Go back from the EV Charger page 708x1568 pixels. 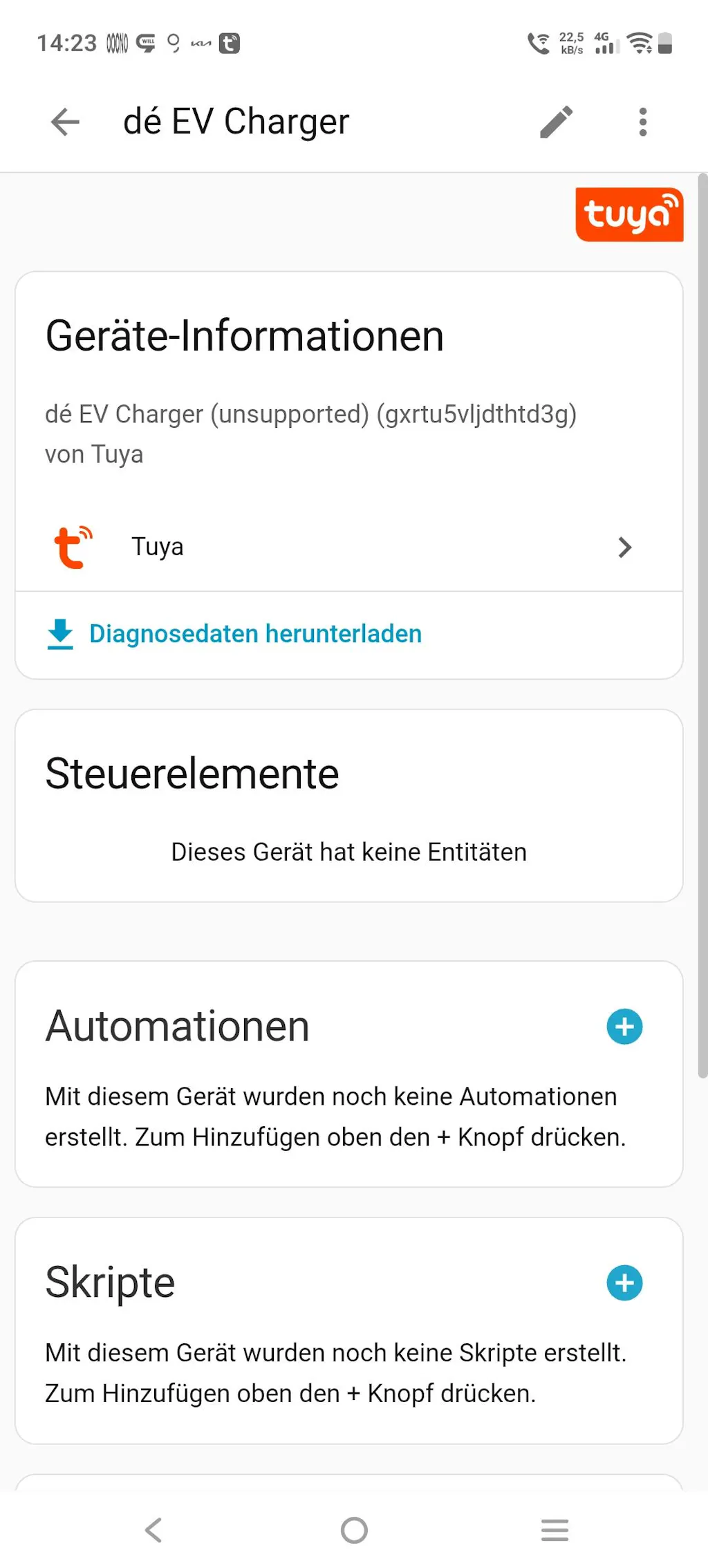tap(66, 122)
